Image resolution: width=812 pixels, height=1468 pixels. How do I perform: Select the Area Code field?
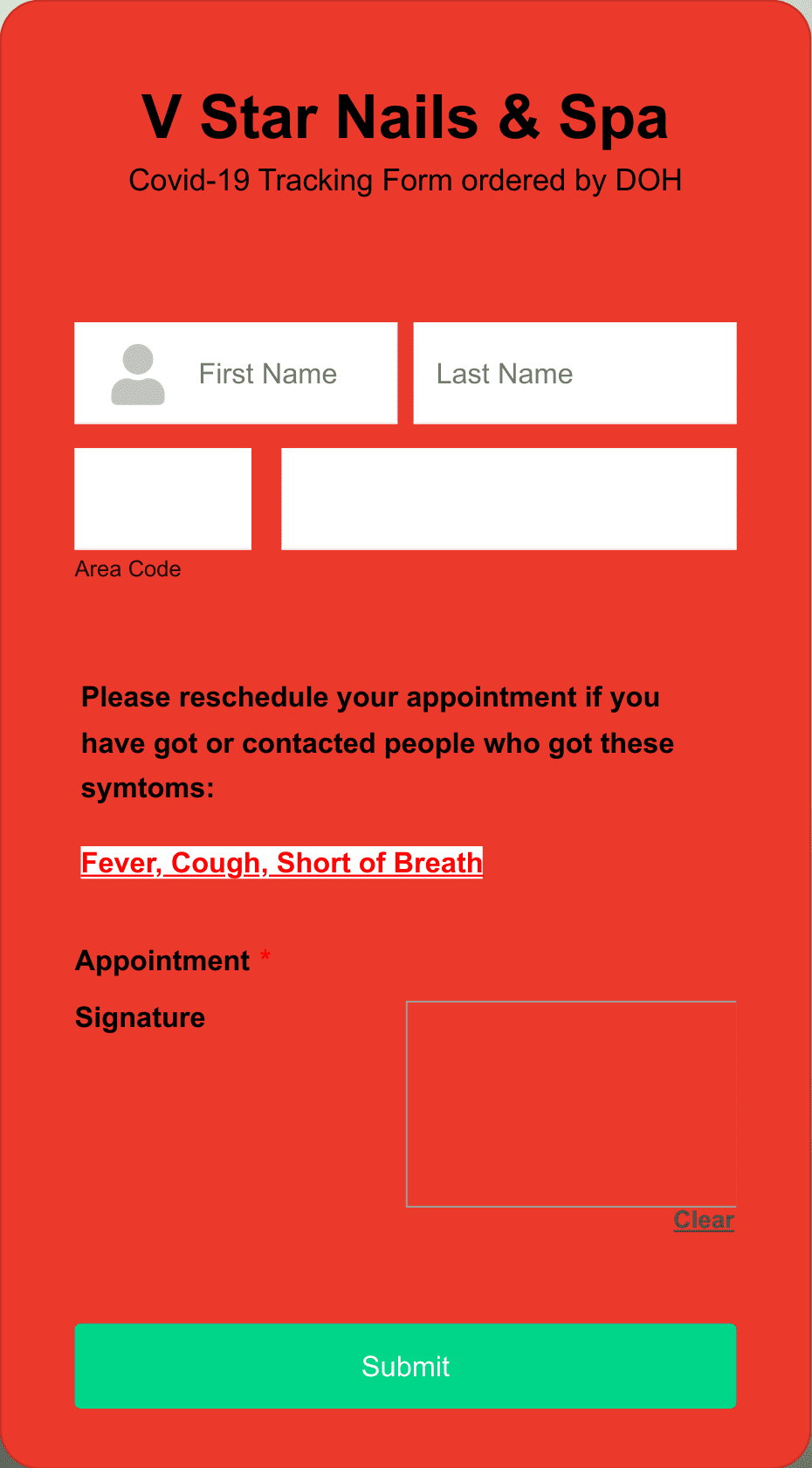162,500
